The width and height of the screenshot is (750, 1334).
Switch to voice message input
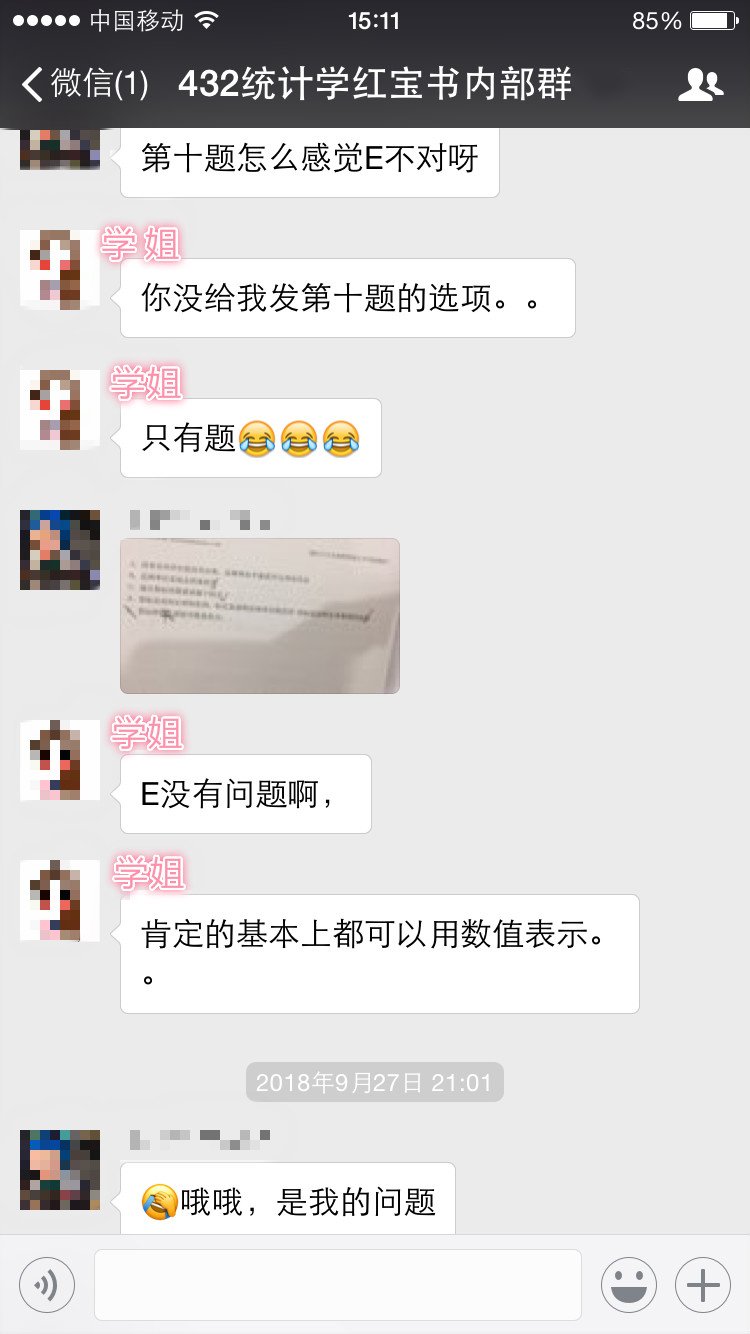pos(47,1285)
